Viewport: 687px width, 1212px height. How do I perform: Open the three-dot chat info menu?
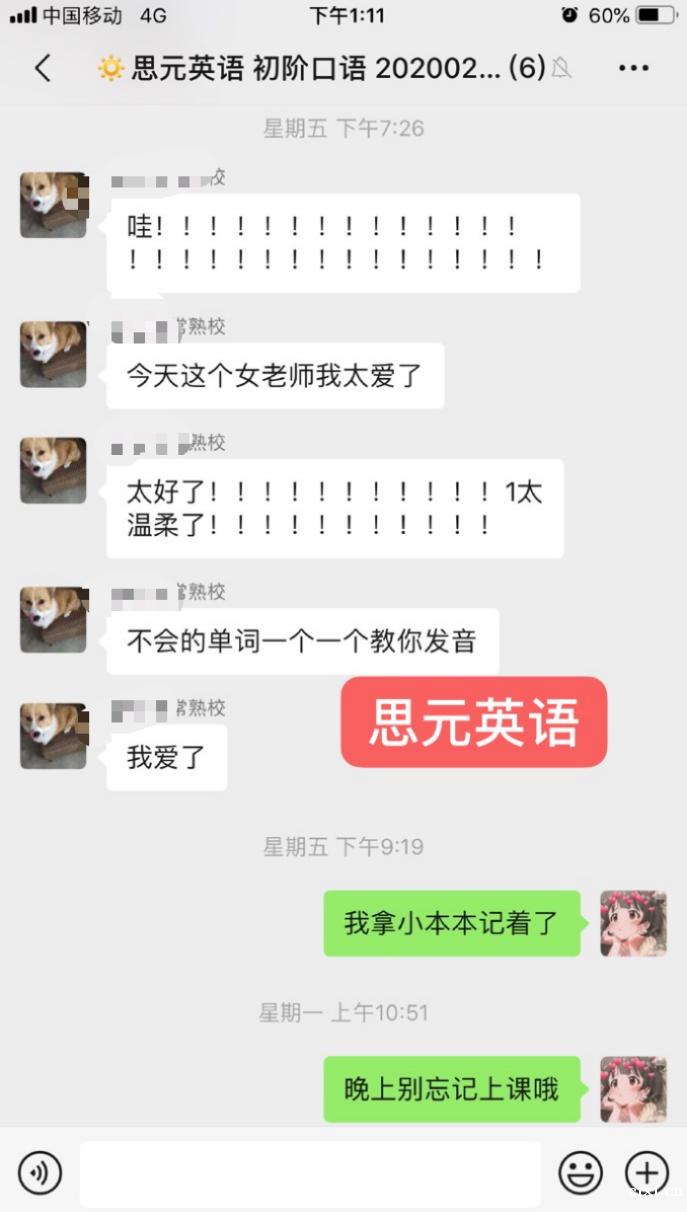point(634,68)
